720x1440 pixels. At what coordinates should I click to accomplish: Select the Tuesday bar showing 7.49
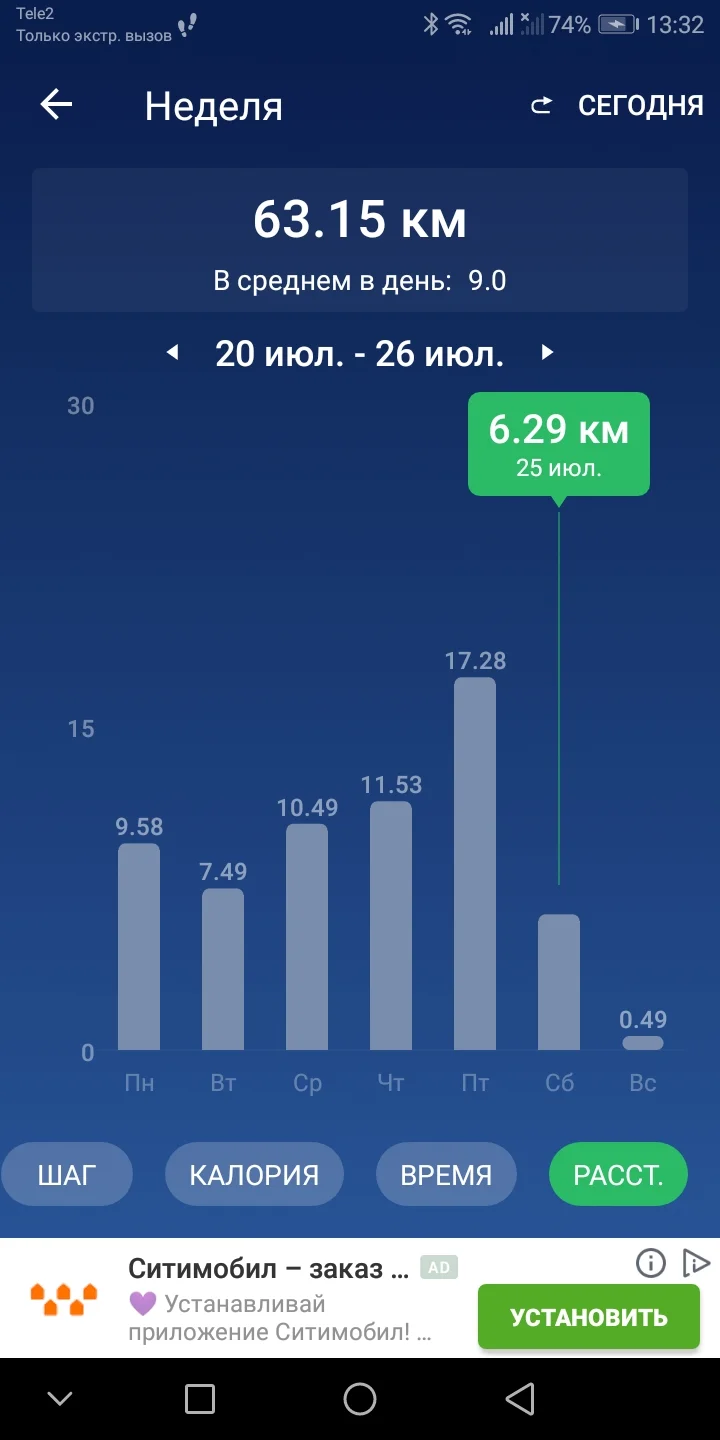point(223,969)
